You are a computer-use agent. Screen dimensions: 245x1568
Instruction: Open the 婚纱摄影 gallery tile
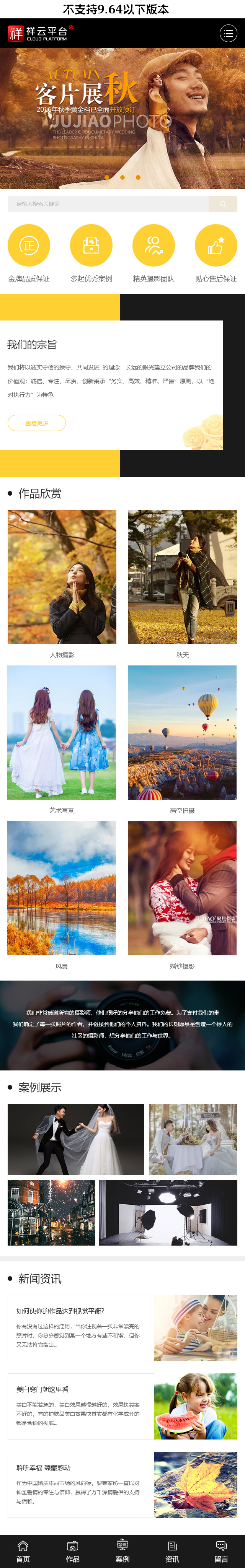point(182,888)
